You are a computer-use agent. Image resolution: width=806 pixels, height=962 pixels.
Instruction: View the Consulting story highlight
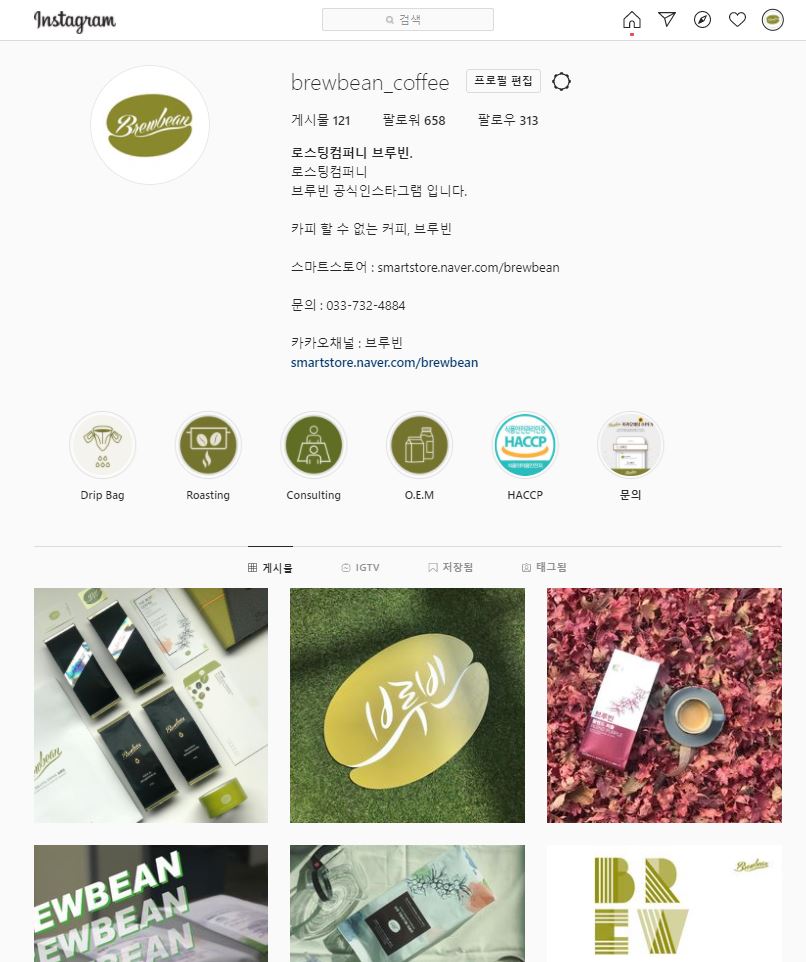coord(314,445)
